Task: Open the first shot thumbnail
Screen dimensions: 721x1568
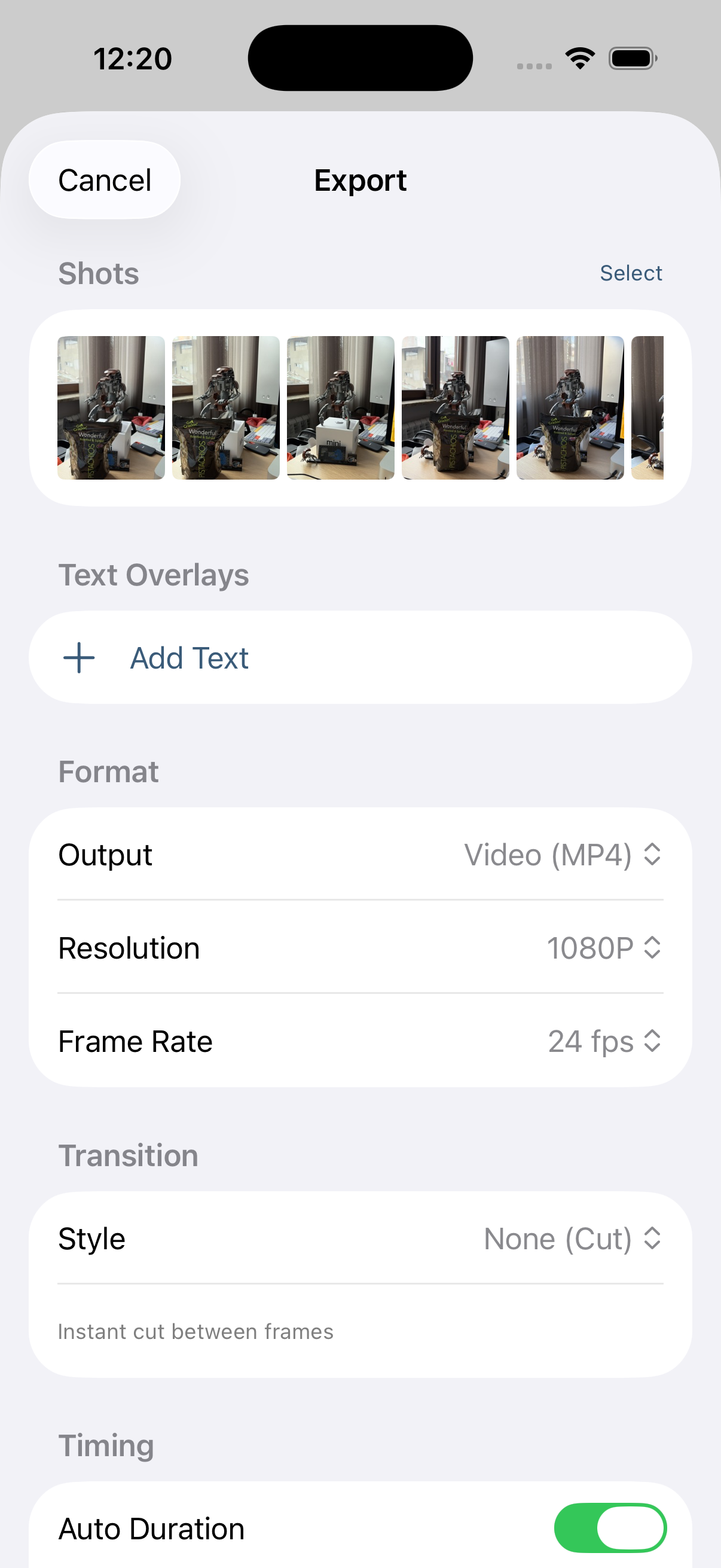Action: click(111, 408)
